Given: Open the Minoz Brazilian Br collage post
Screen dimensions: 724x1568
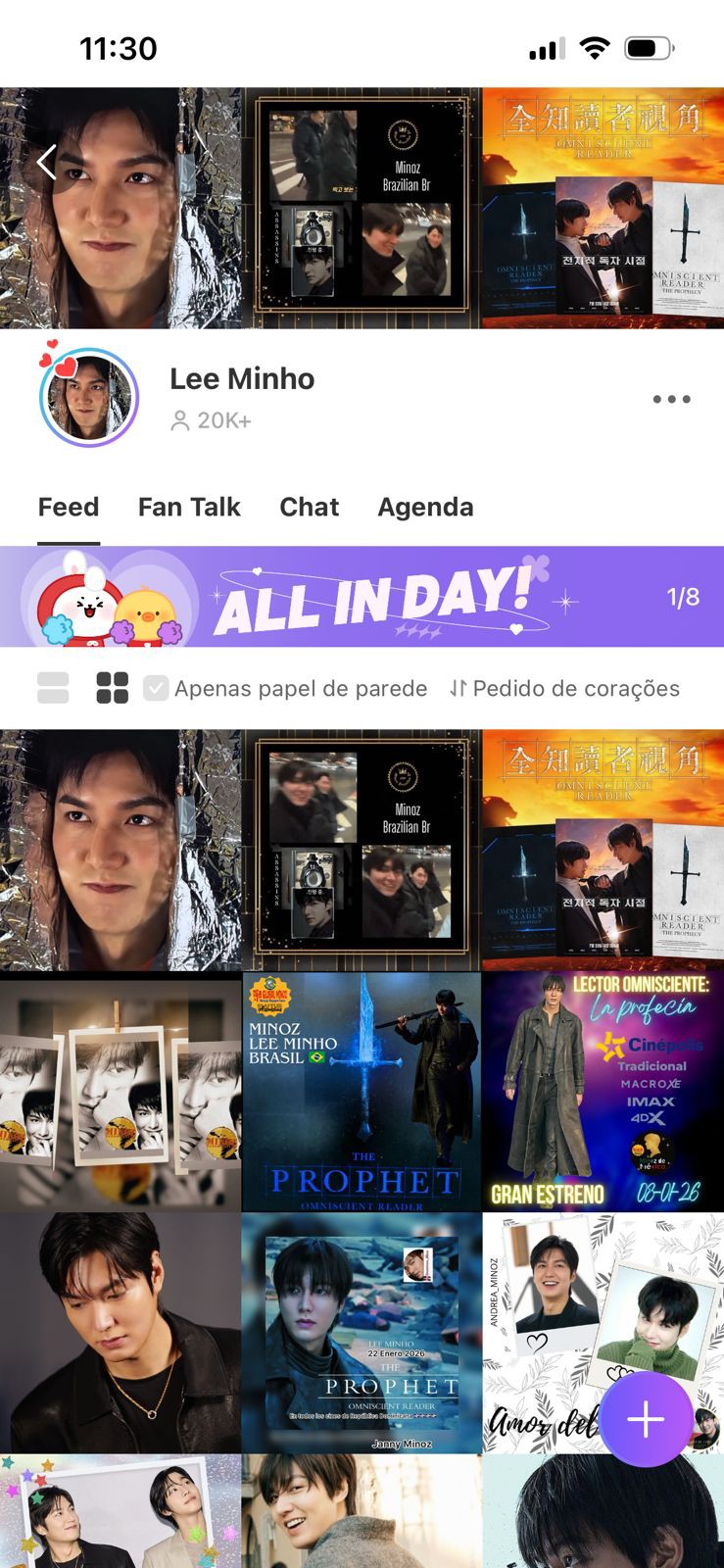Looking at the screenshot, I should click(x=362, y=850).
